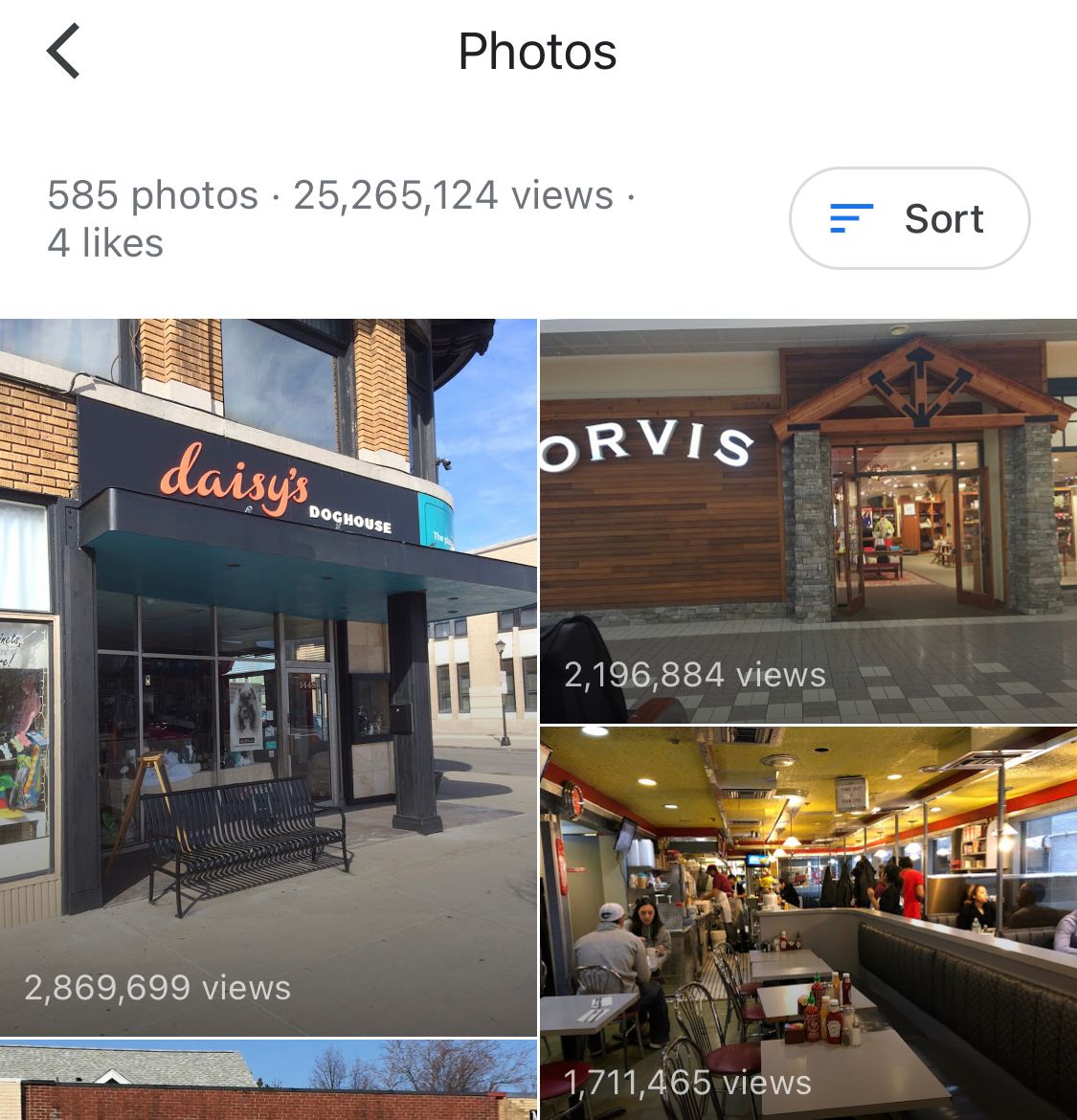Open the Orvis storefront photo
The image size is (1077, 1120).
coord(808,521)
